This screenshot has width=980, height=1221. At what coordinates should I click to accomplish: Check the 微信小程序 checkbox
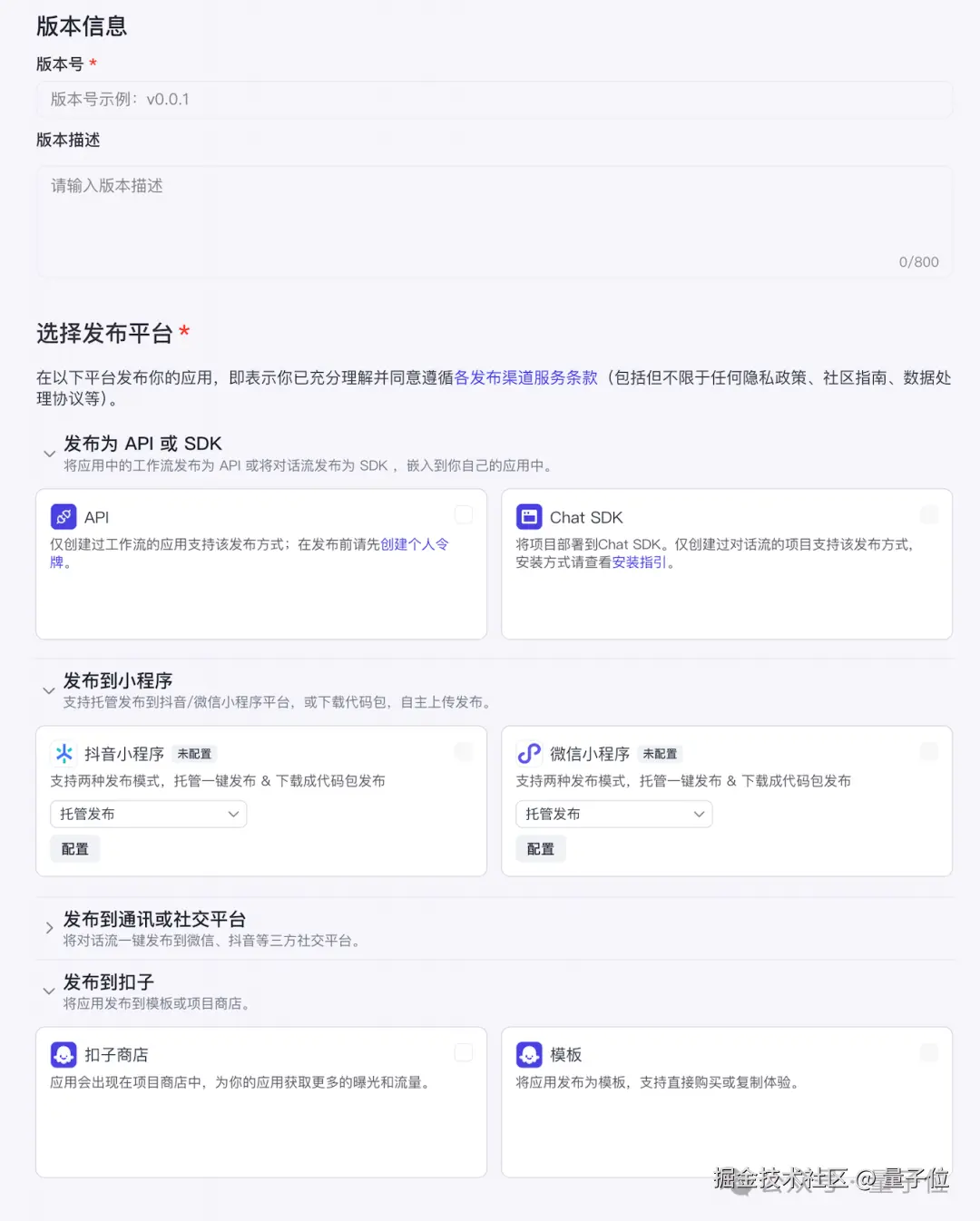point(929,752)
